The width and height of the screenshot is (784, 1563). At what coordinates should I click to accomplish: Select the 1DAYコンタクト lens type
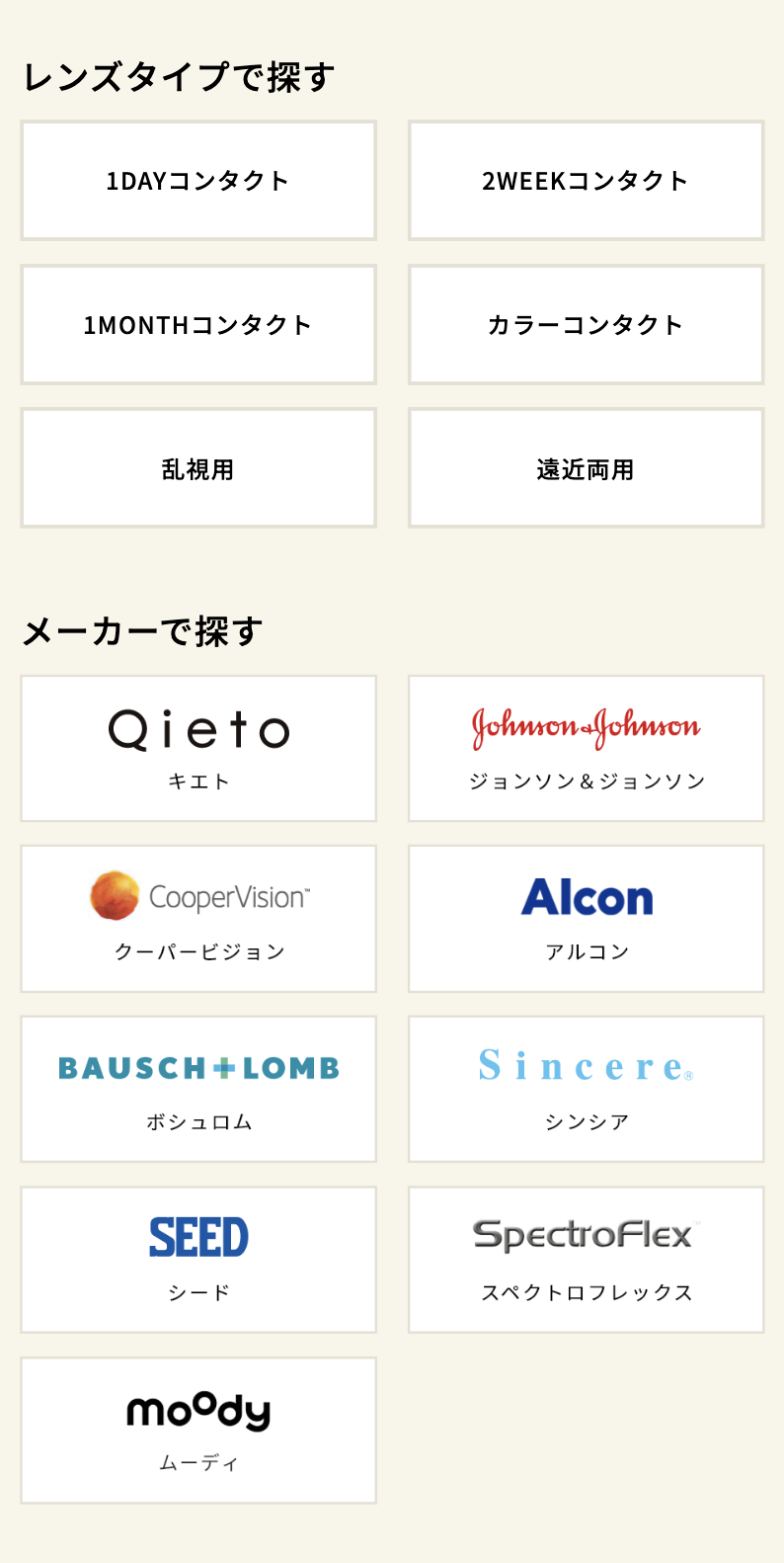click(198, 181)
